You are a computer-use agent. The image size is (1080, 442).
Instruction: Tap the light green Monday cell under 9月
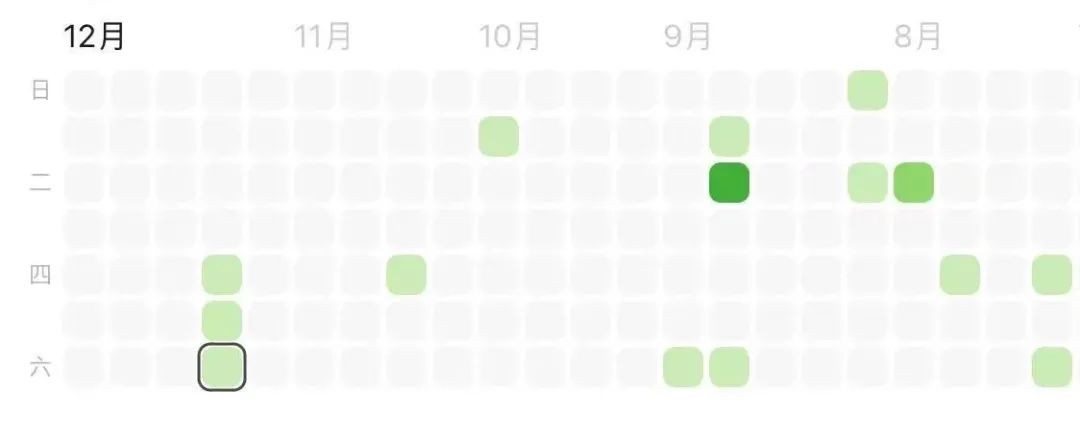click(729, 136)
